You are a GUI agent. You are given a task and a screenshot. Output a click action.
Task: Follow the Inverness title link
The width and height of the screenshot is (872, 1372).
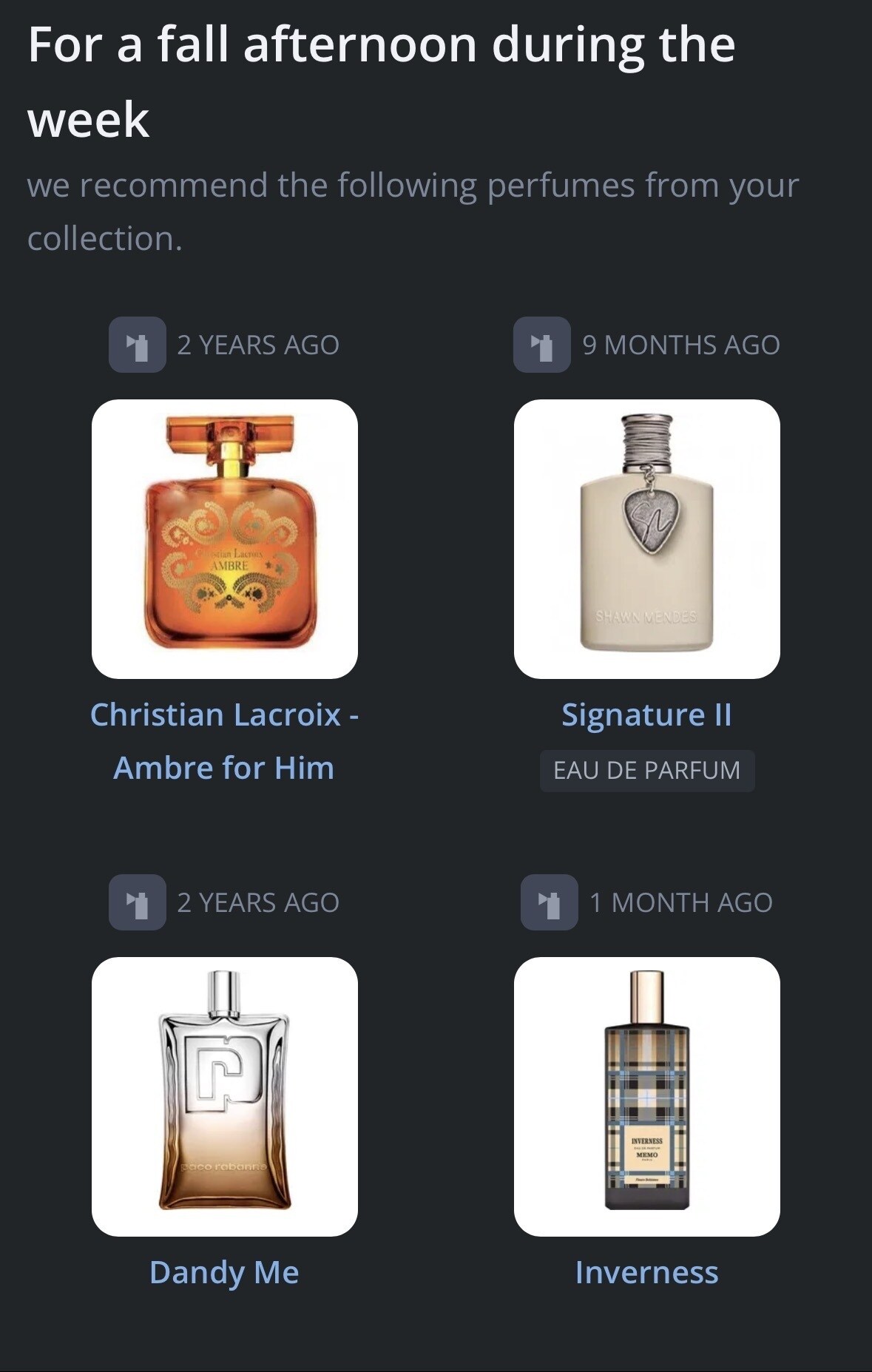(x=646, y=1272)
